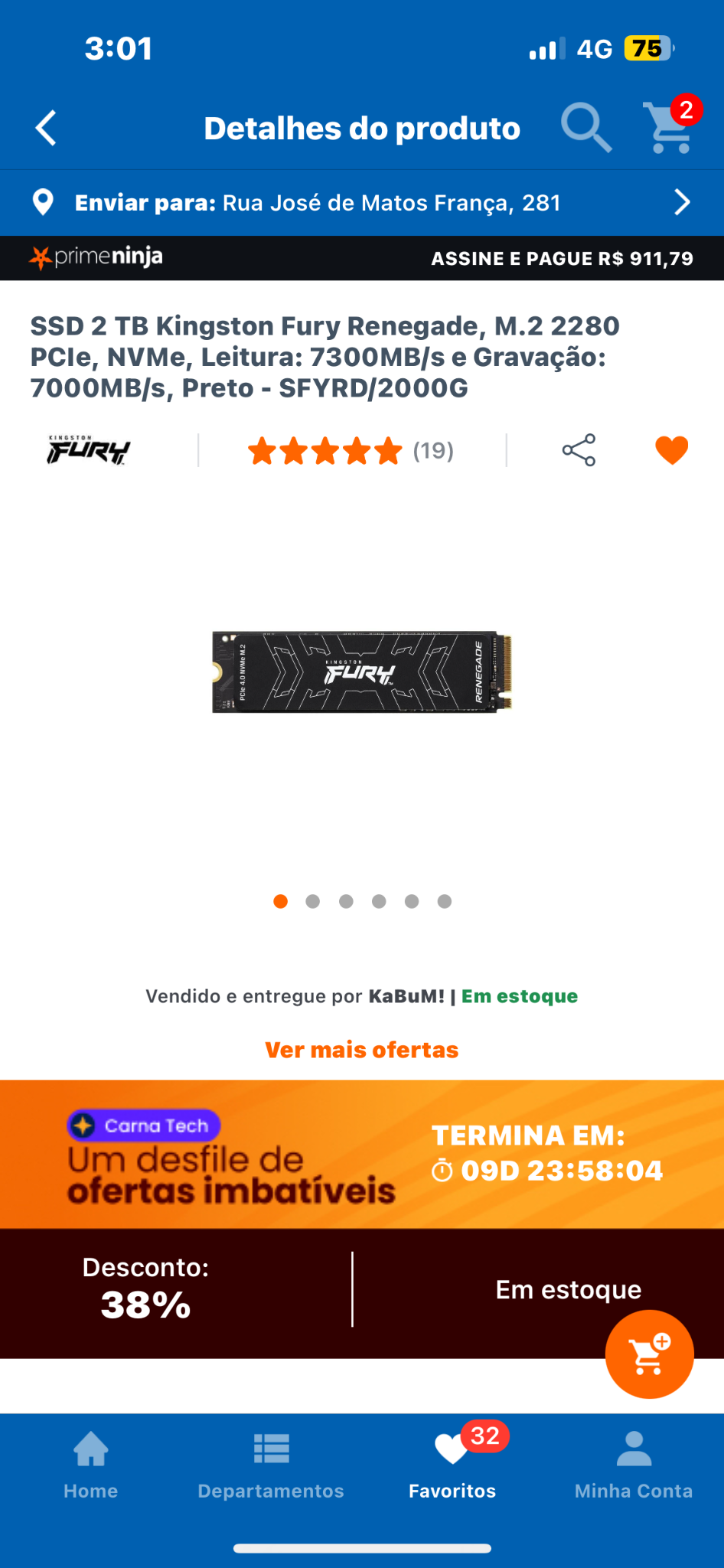Viewport: 724px width, 1568px height.
Task: Open the Prime Ninja subscription banner
Action: [362, 258]
